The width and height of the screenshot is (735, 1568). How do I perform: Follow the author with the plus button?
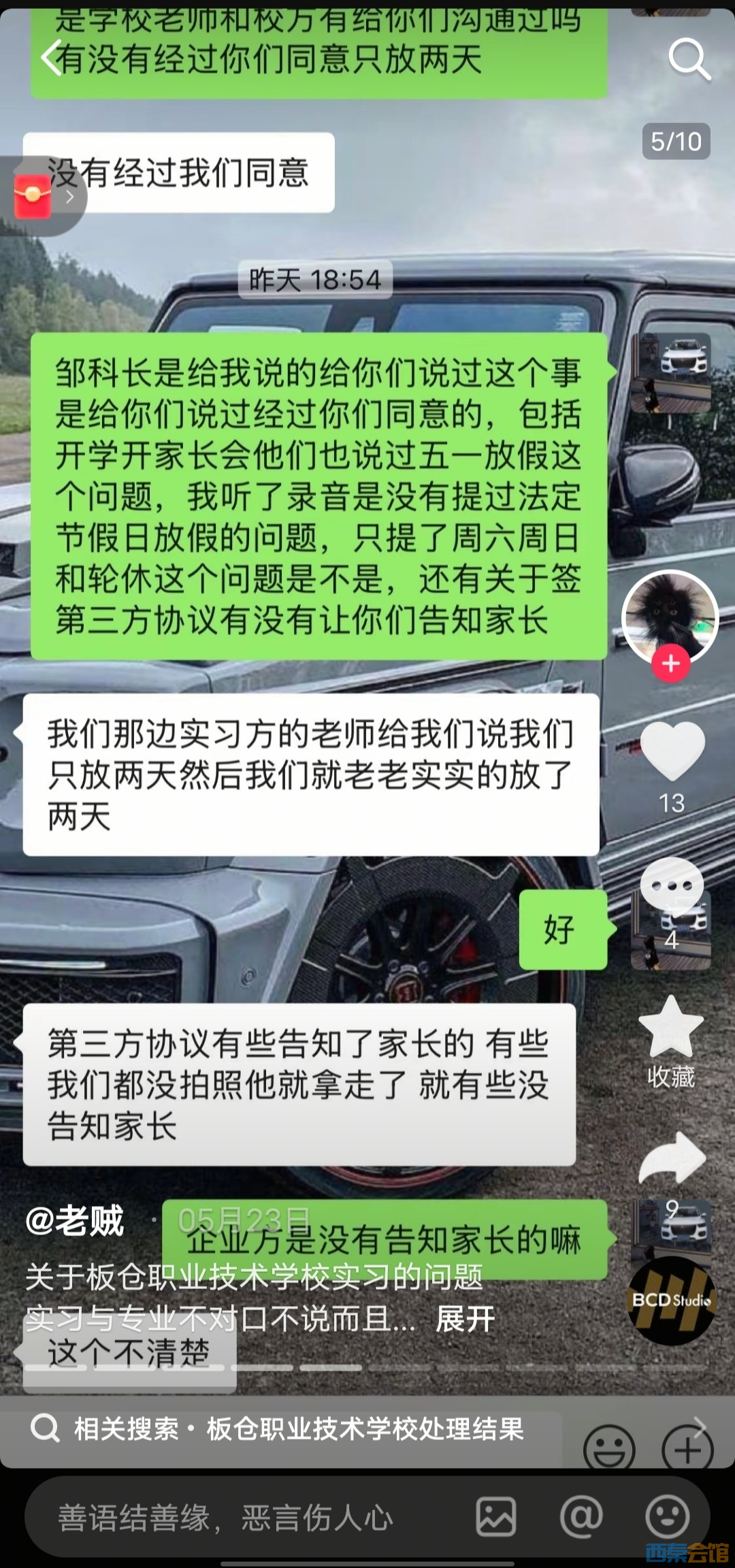click(x=671, y=664)
